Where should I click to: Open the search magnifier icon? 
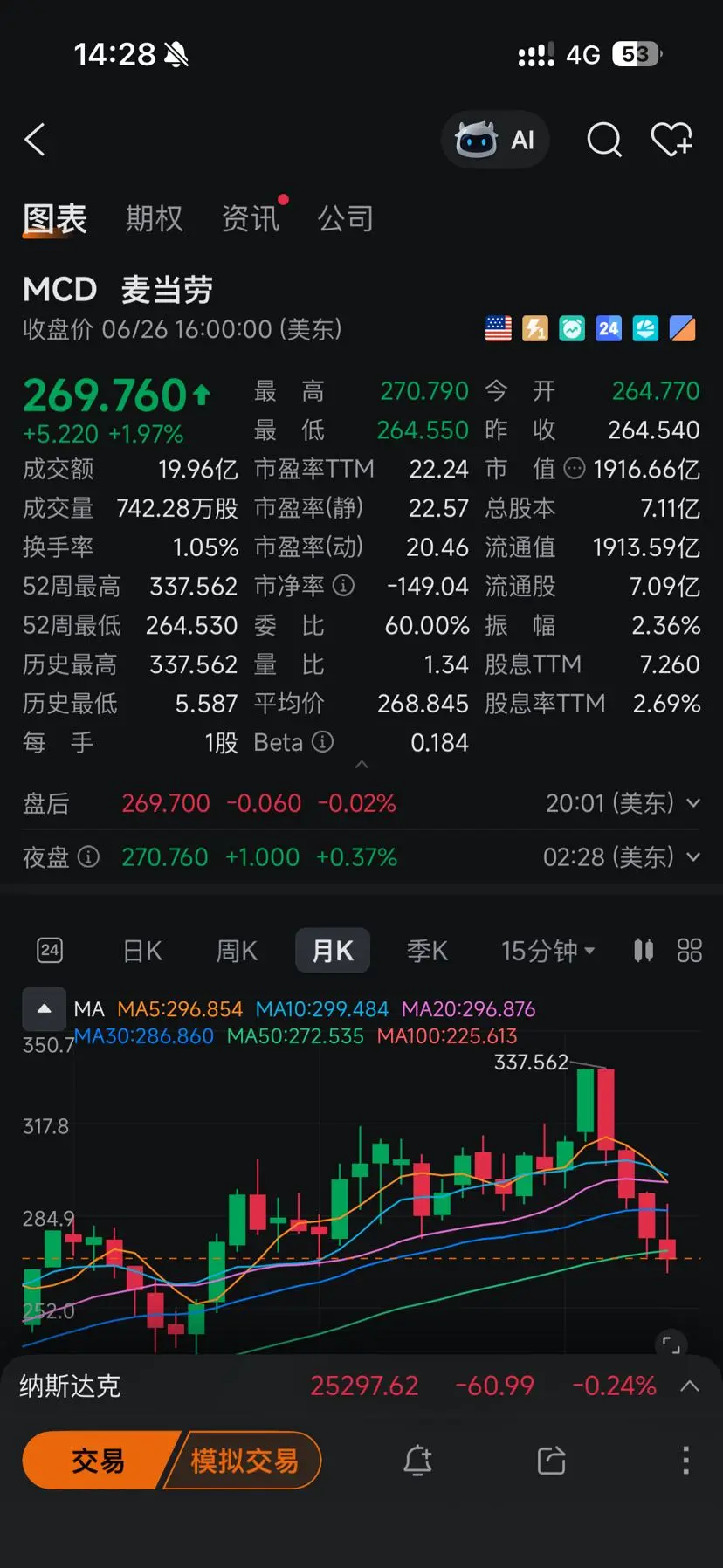(603, 140)
